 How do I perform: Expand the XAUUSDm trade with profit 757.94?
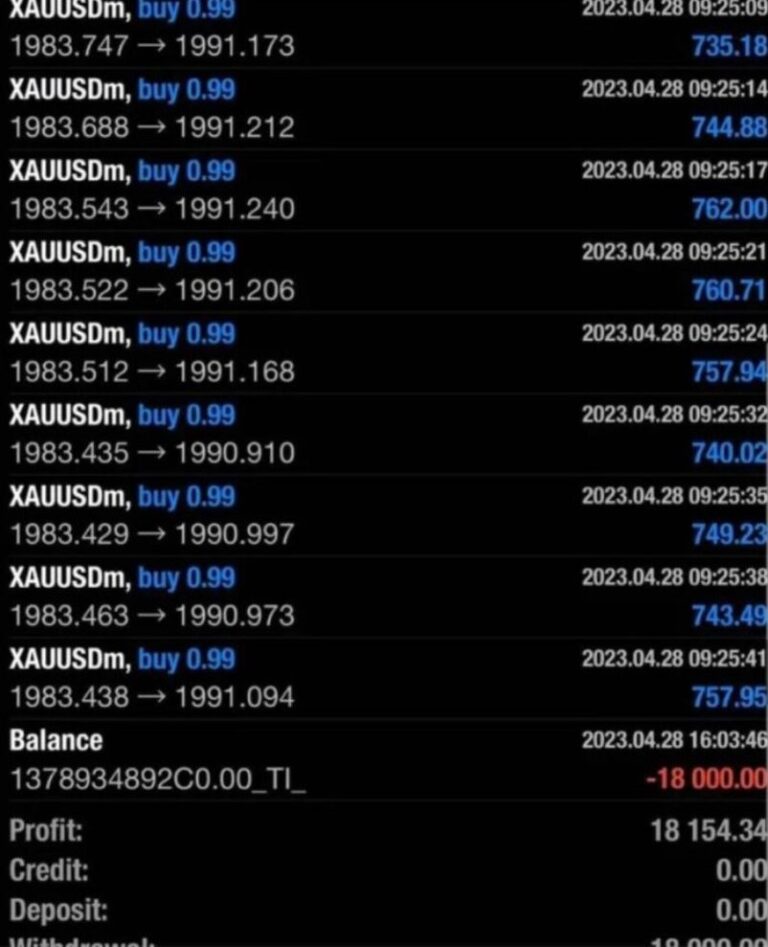tap(384, 353)
